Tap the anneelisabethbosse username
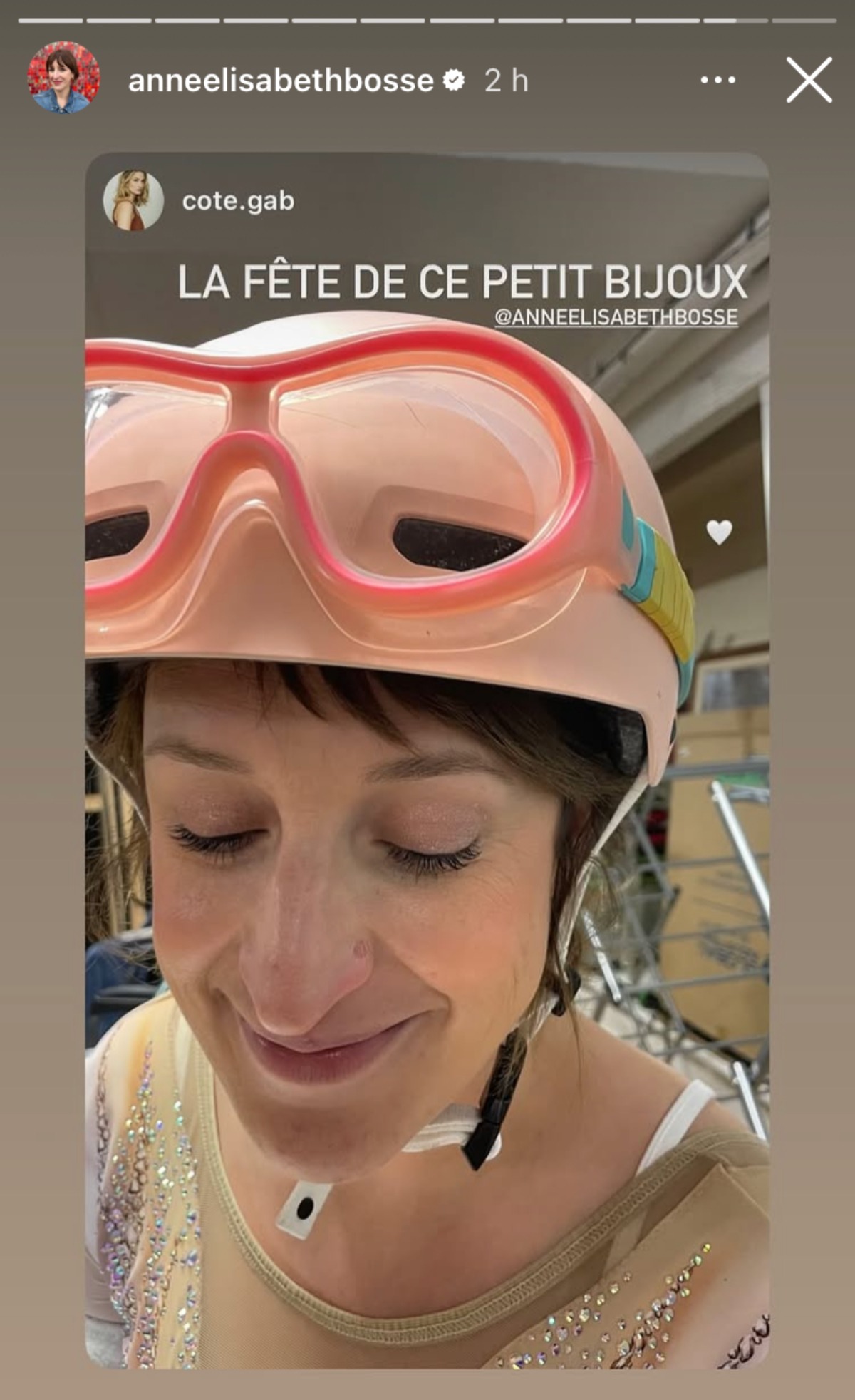Viewport: 855px width, 1400px height. click(x=281, y=81)
